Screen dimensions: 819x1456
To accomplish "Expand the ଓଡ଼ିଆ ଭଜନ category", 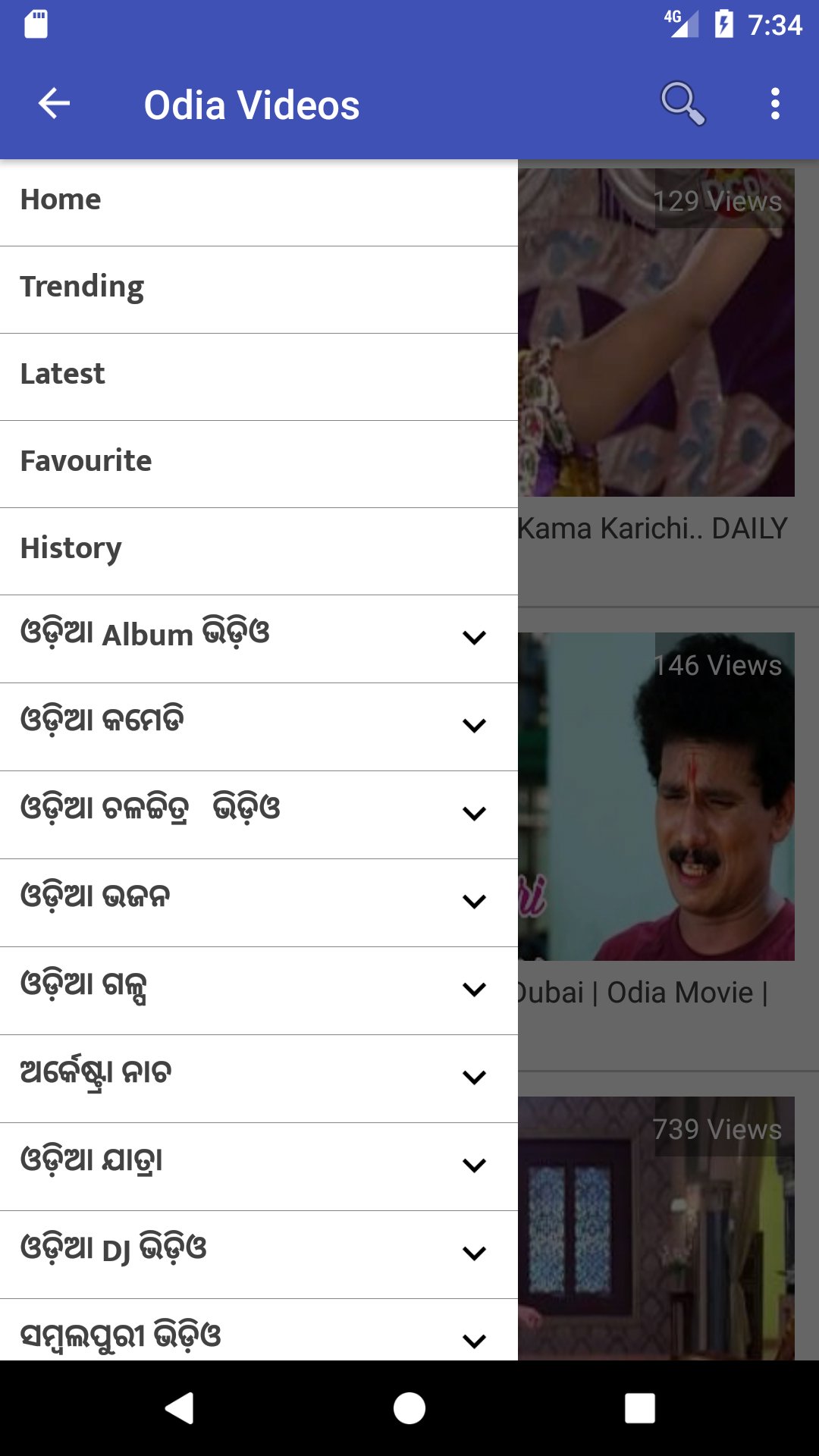I will pyautogui.click(x=474, y=902).
